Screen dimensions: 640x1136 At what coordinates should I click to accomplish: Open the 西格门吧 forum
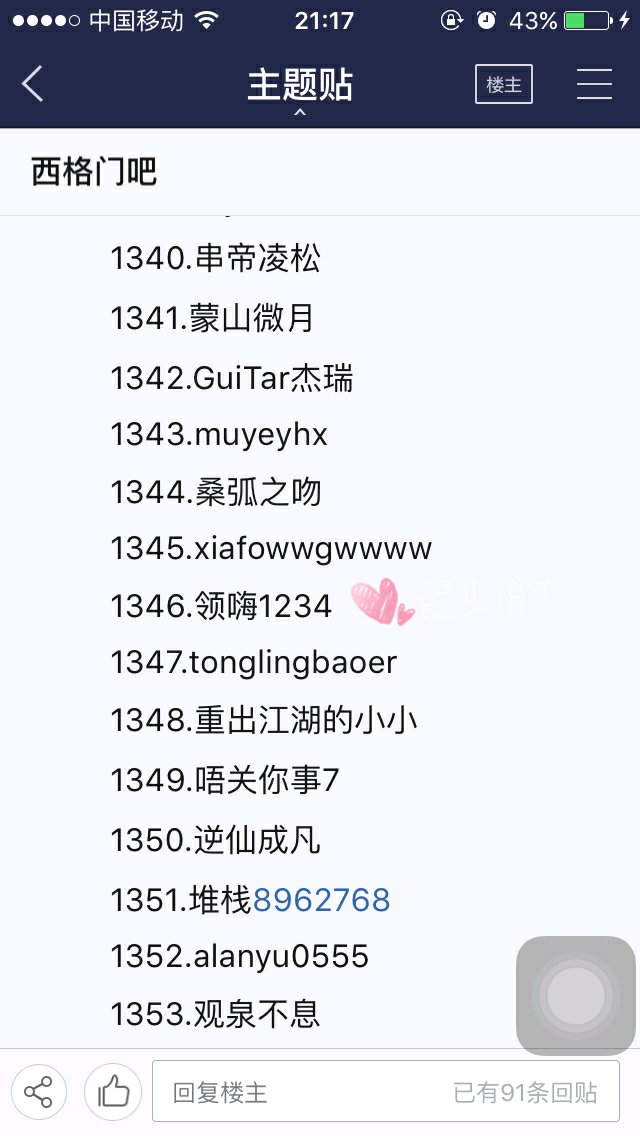pyautogui.click(x=94, y=172)
